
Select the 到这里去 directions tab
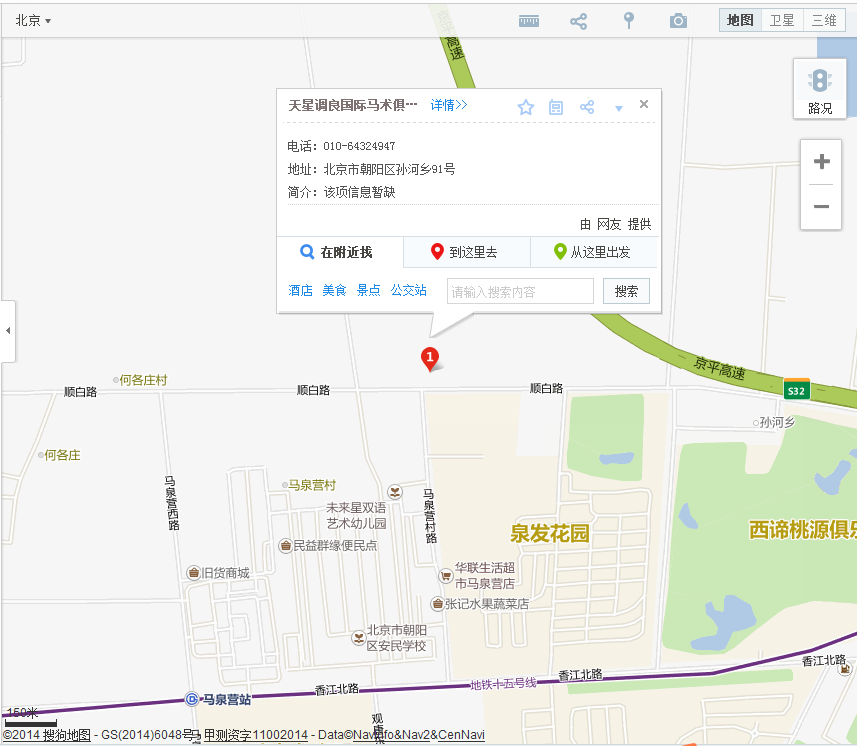(x=466, y=252)
